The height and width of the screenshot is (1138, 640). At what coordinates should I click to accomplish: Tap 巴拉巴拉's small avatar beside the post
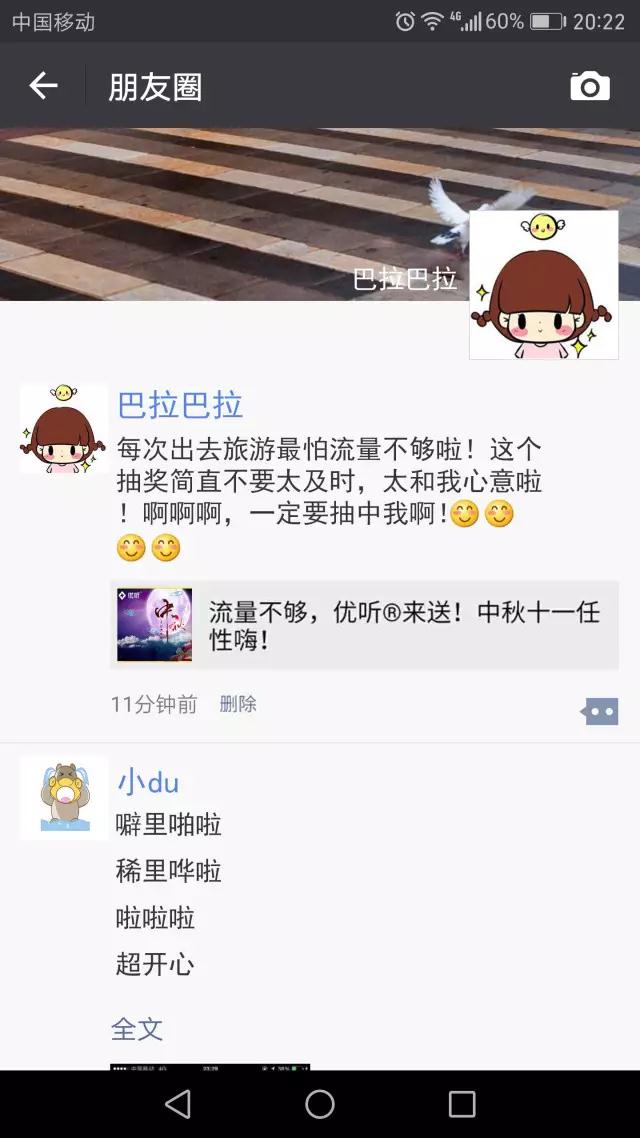pos(64,429)
